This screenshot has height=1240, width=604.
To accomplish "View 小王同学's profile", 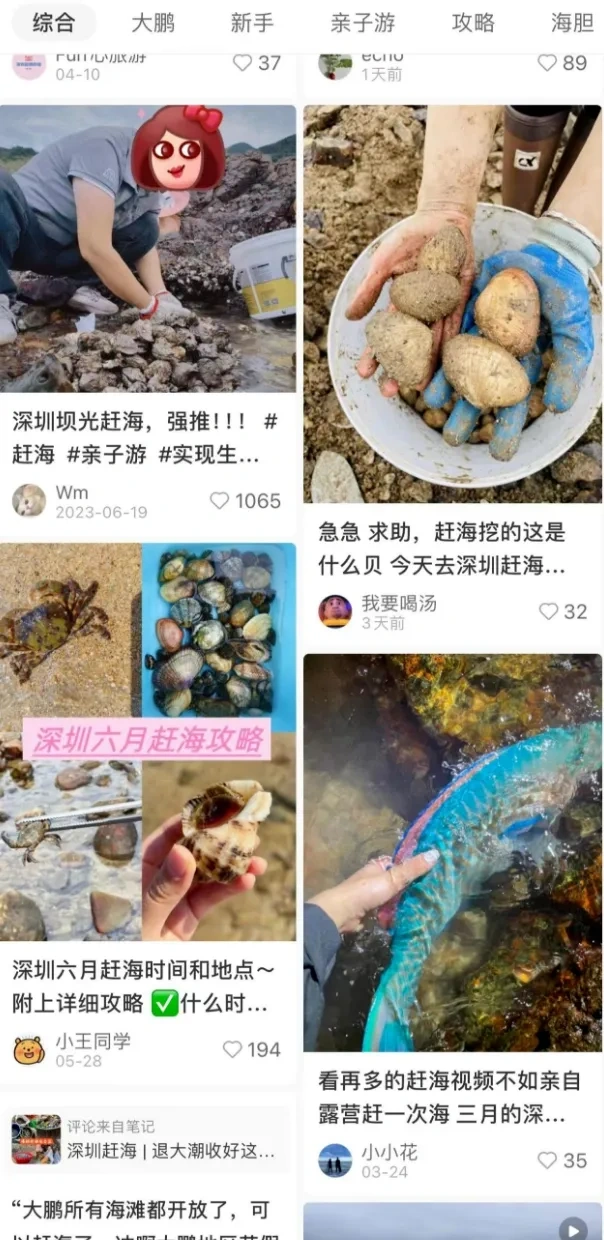I will pos(29,1049).
